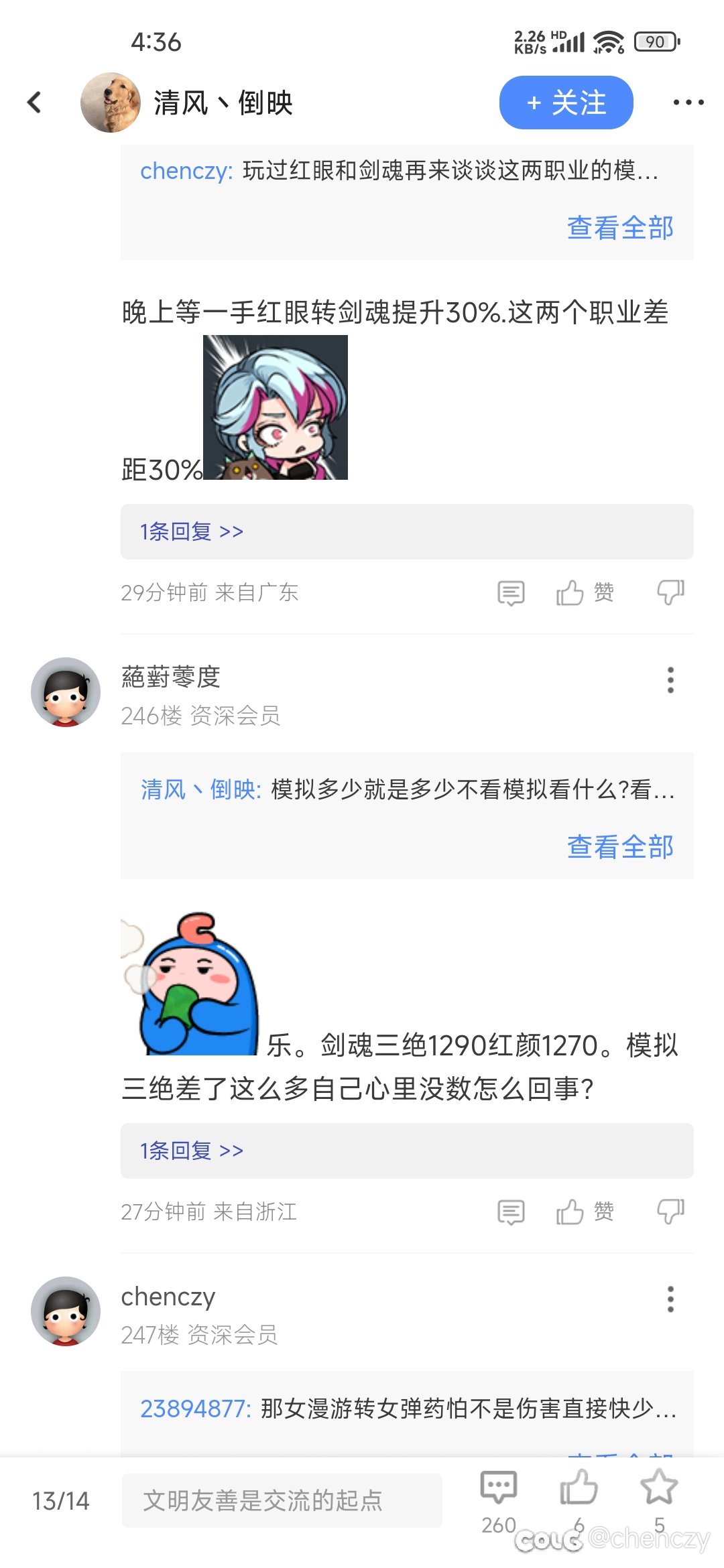This screenshot has height=1568, width=724.
Task: Tap the 文明友善是交流的起点 comment box
Action: [282, 1500]
